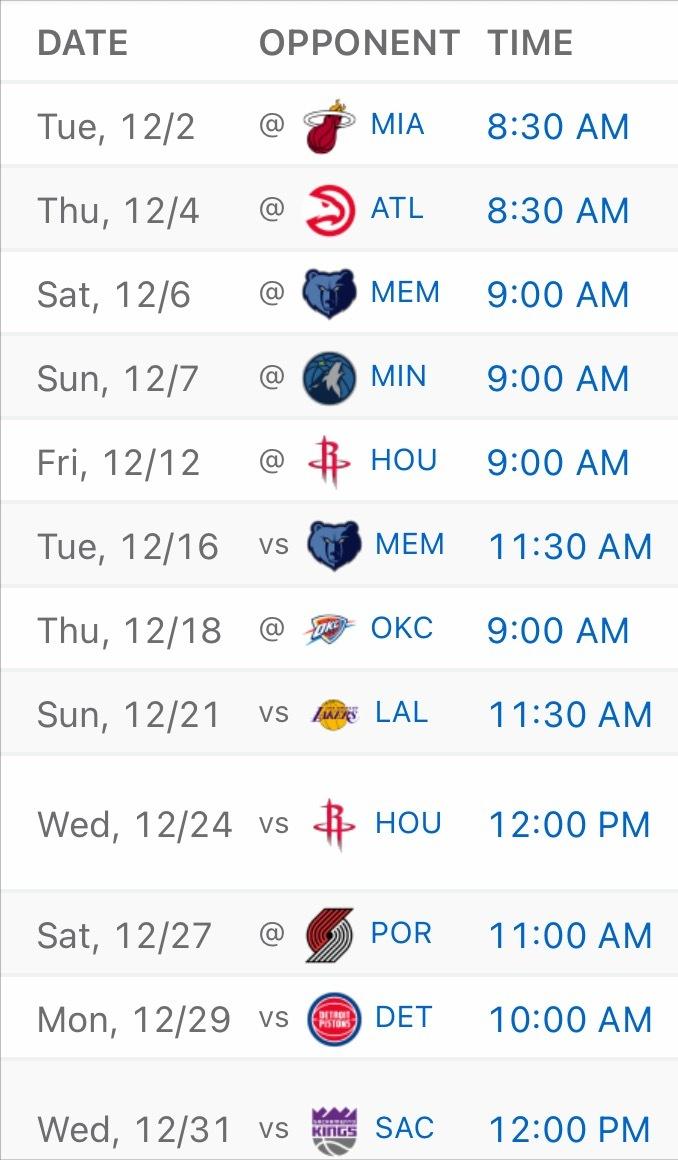
Task: Open the 11:30 AM game on Tue 12/16
Action: click(x=570, y=548)
